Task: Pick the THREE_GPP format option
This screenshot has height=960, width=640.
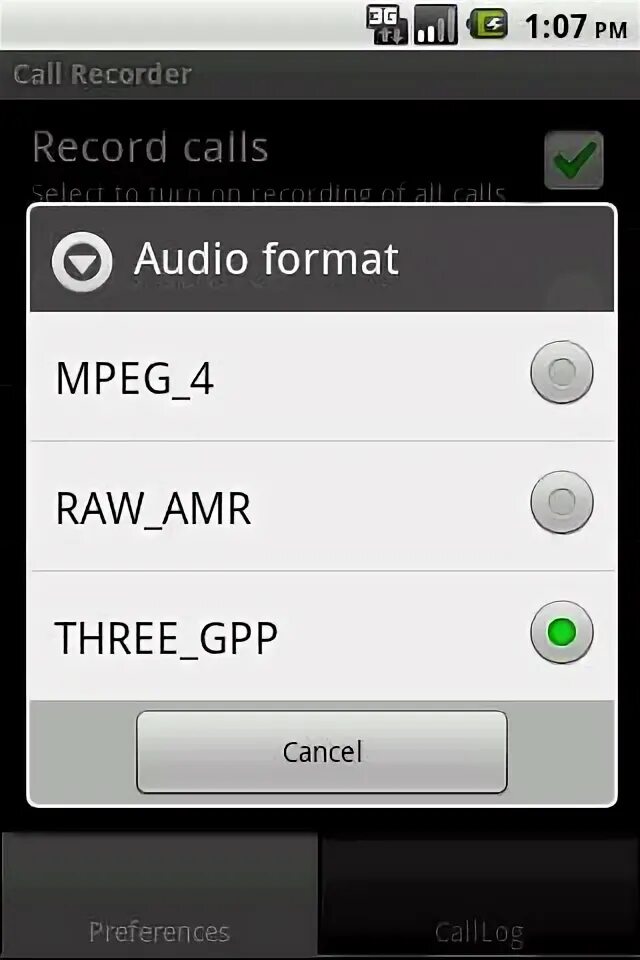Action: pyautogui.click(x=561, y=632)
